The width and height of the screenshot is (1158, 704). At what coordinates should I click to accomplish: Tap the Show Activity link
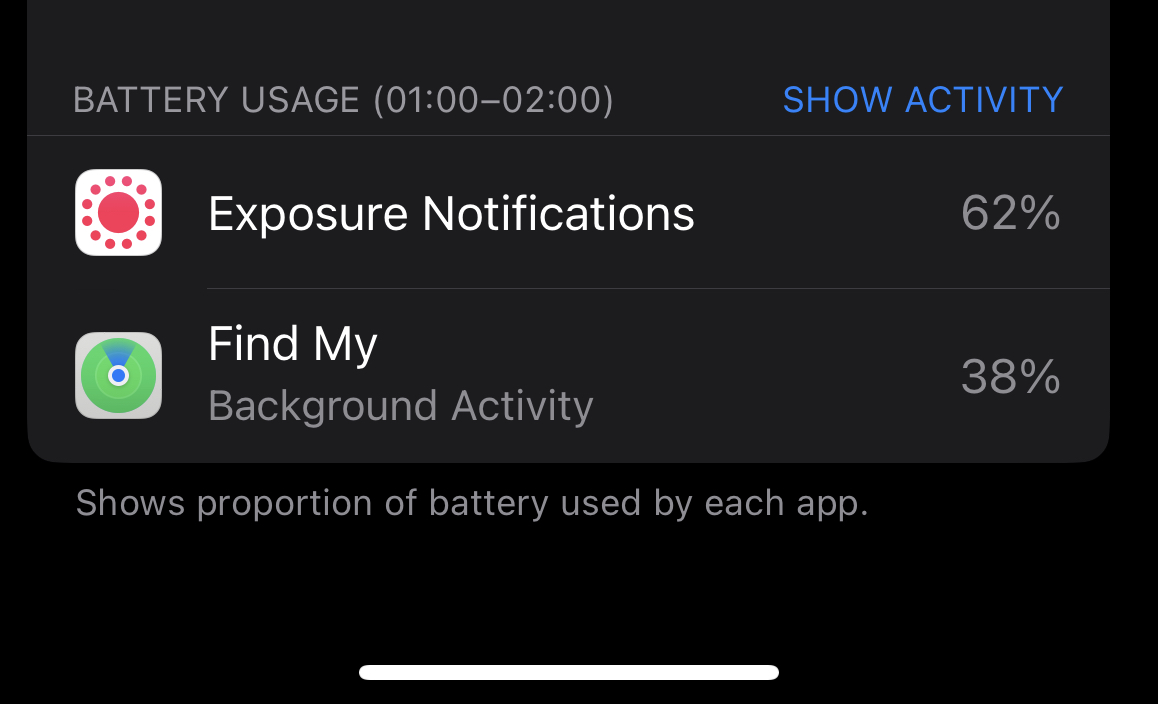922,100
